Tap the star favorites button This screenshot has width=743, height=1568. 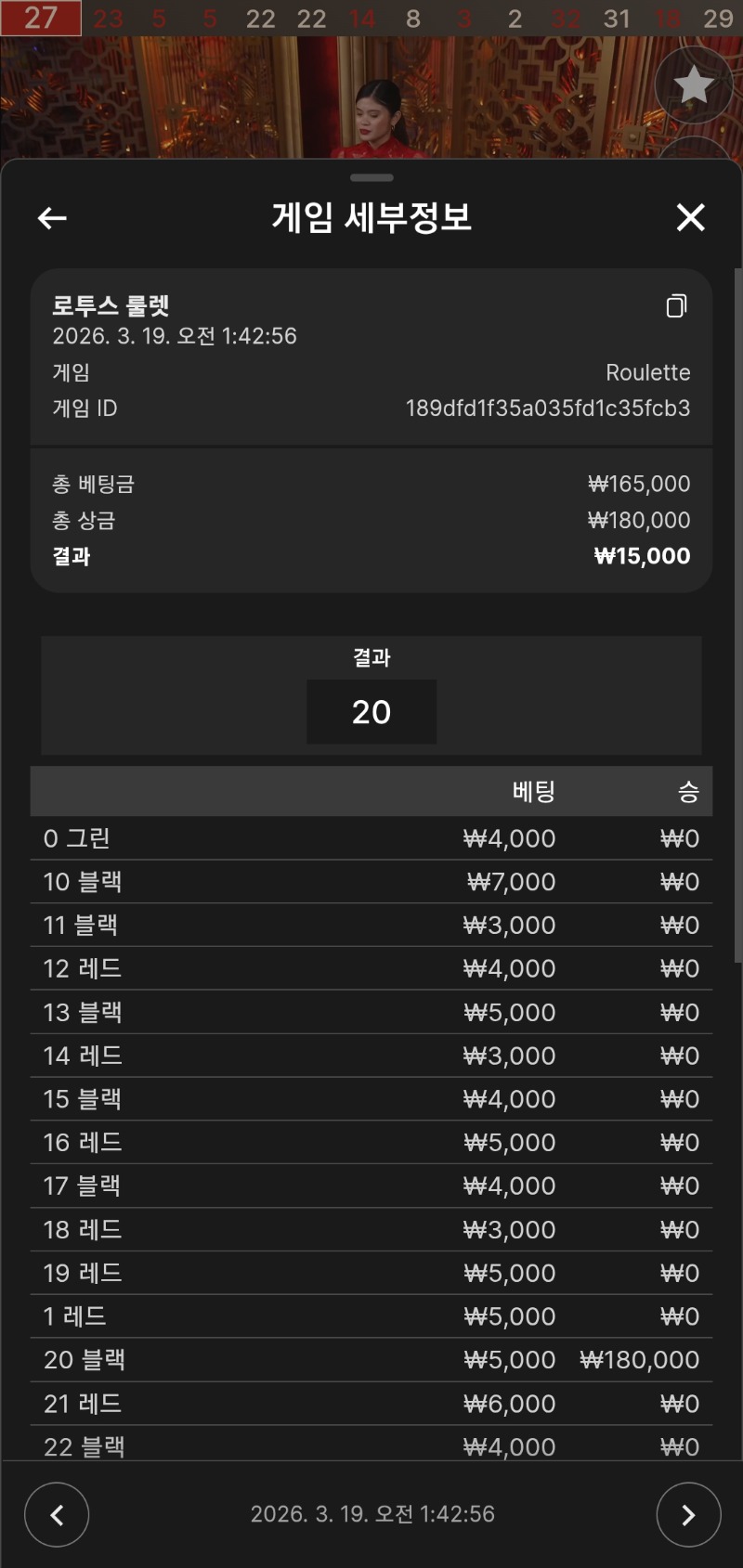pyautogui.click(x=693, y=85)
